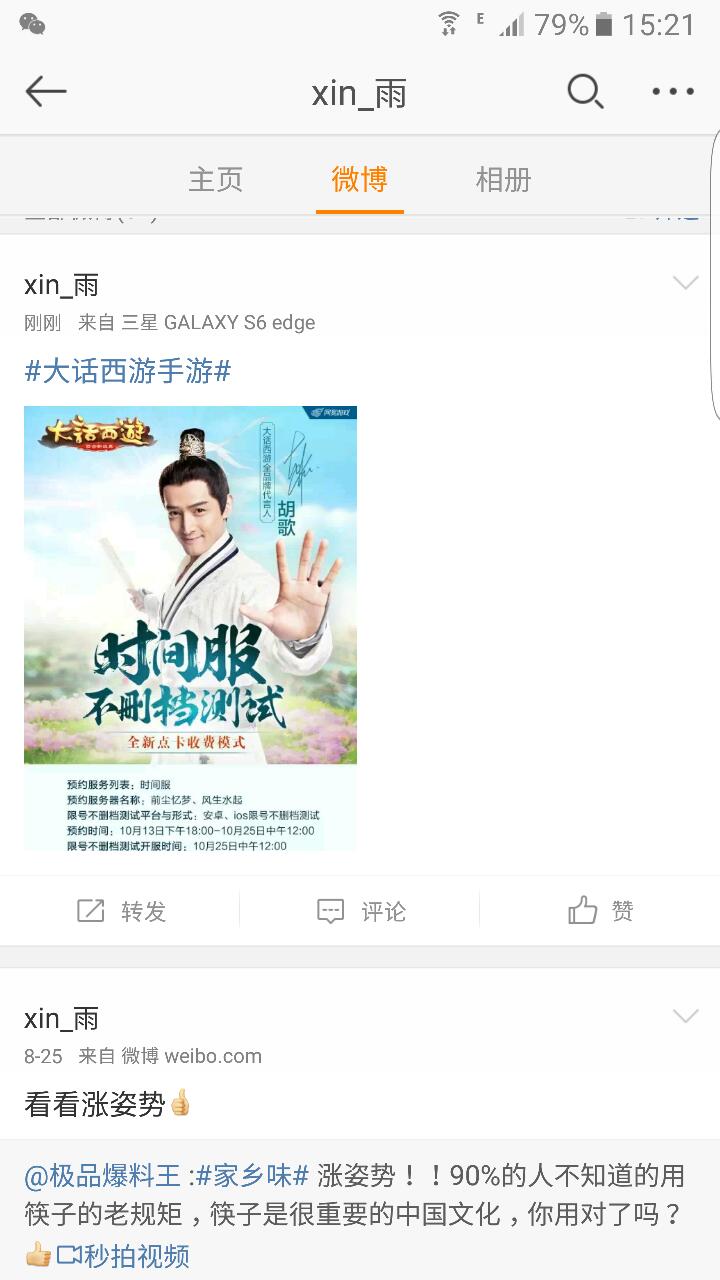Open search on this profile

click(x=585, y=92)
